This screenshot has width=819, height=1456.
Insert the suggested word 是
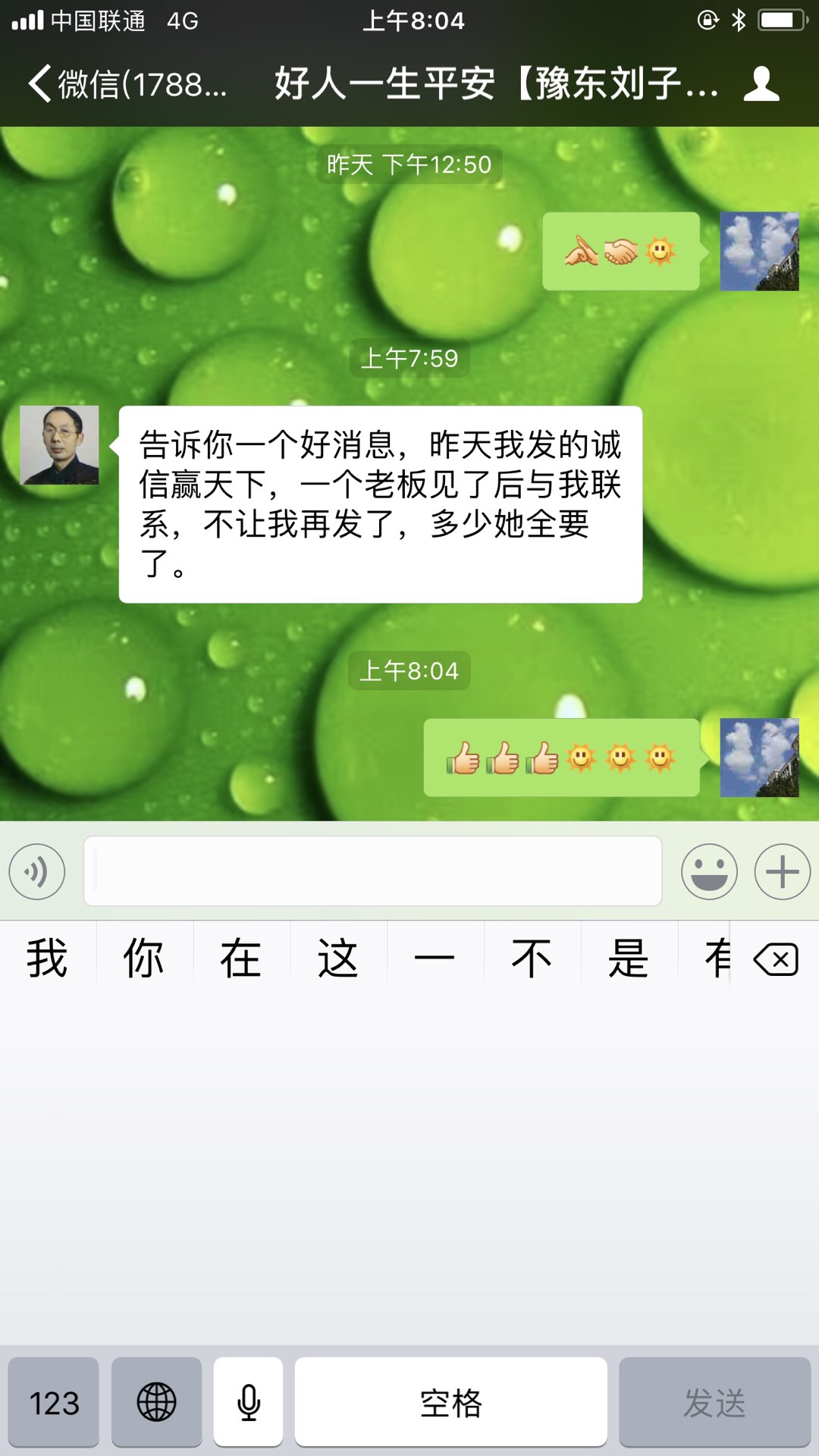tap(629, 959)
